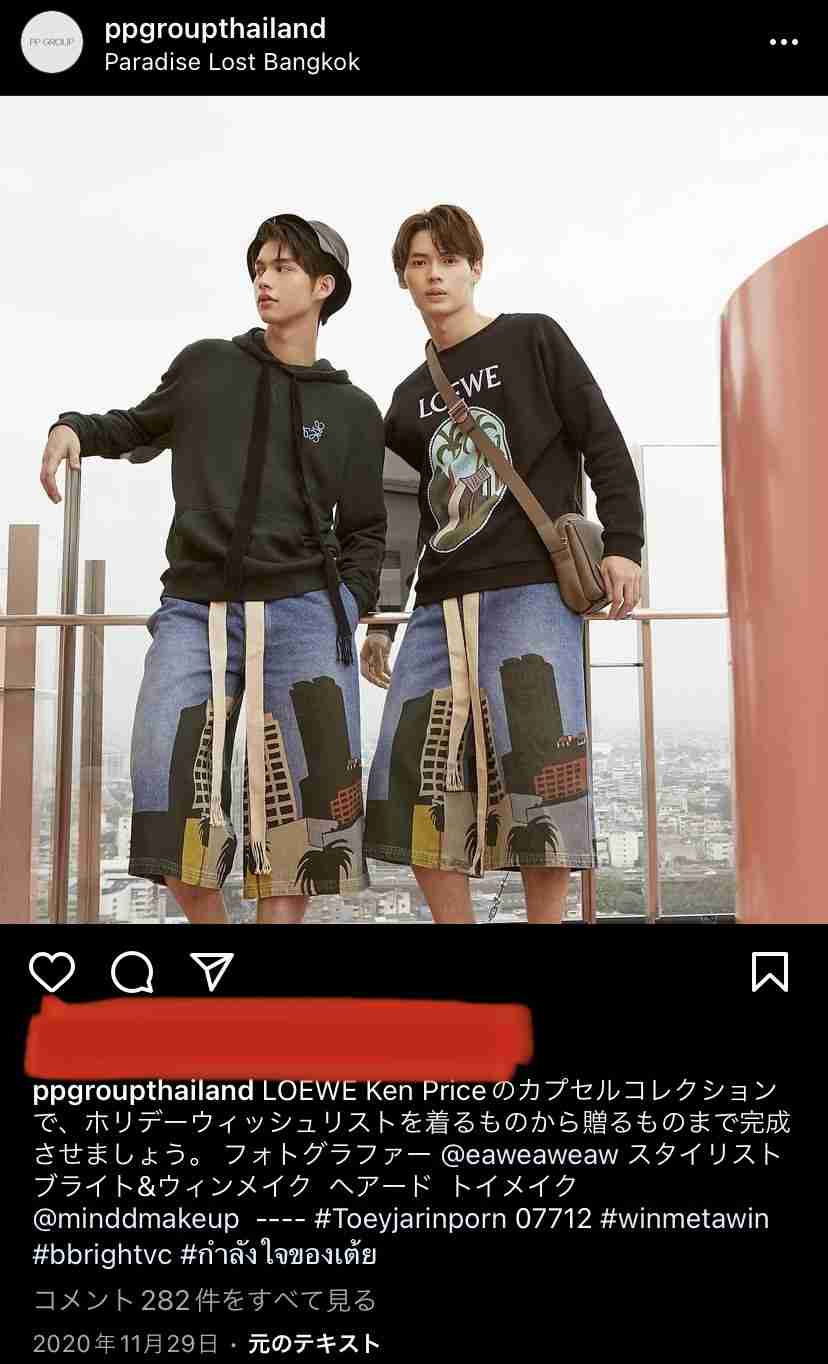Tap the PP Group profile avatar
Screen dimensions: 828x1364
[x=52, y=42]
